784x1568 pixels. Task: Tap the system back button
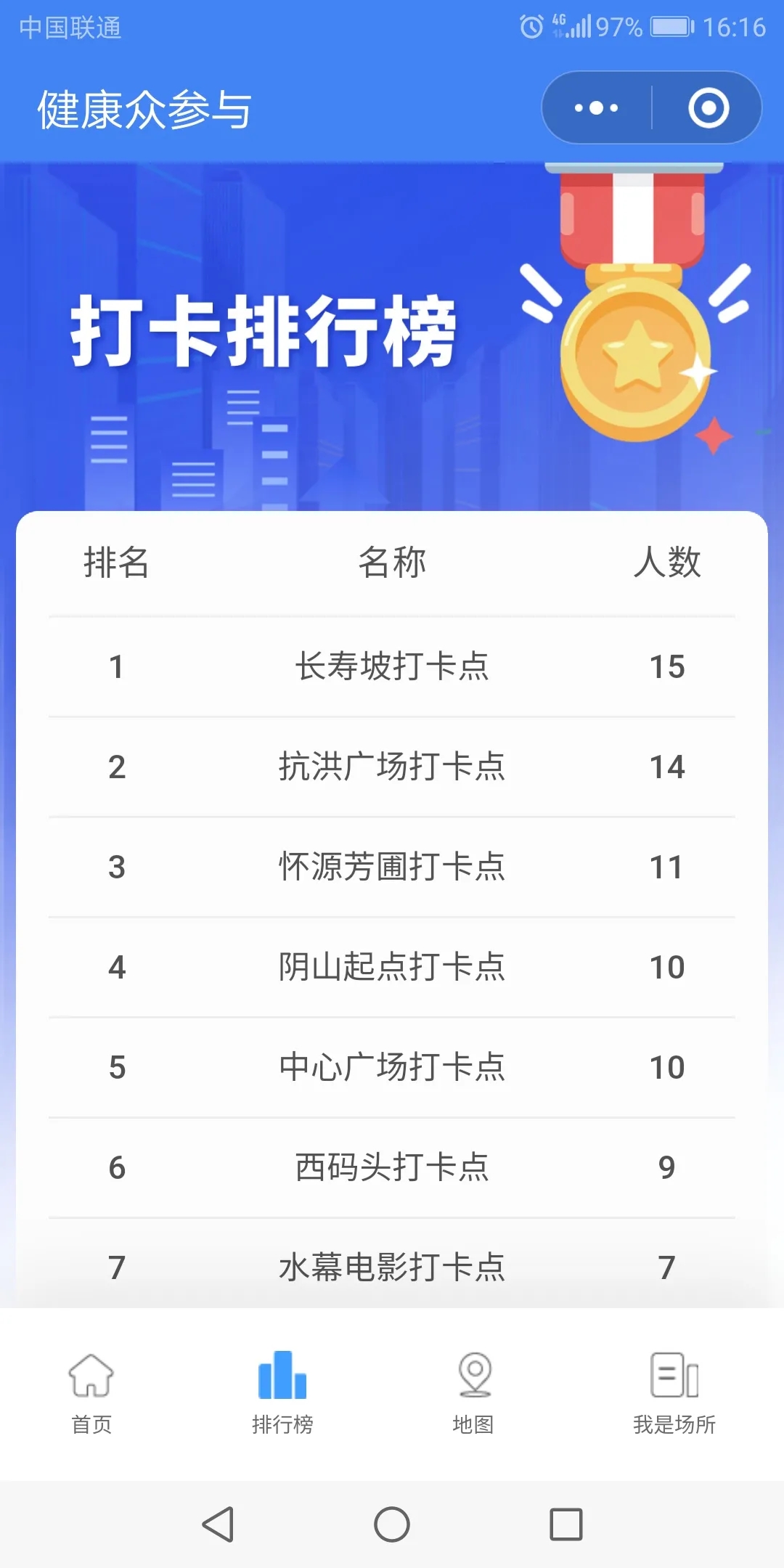click(x=218, y=1524)
